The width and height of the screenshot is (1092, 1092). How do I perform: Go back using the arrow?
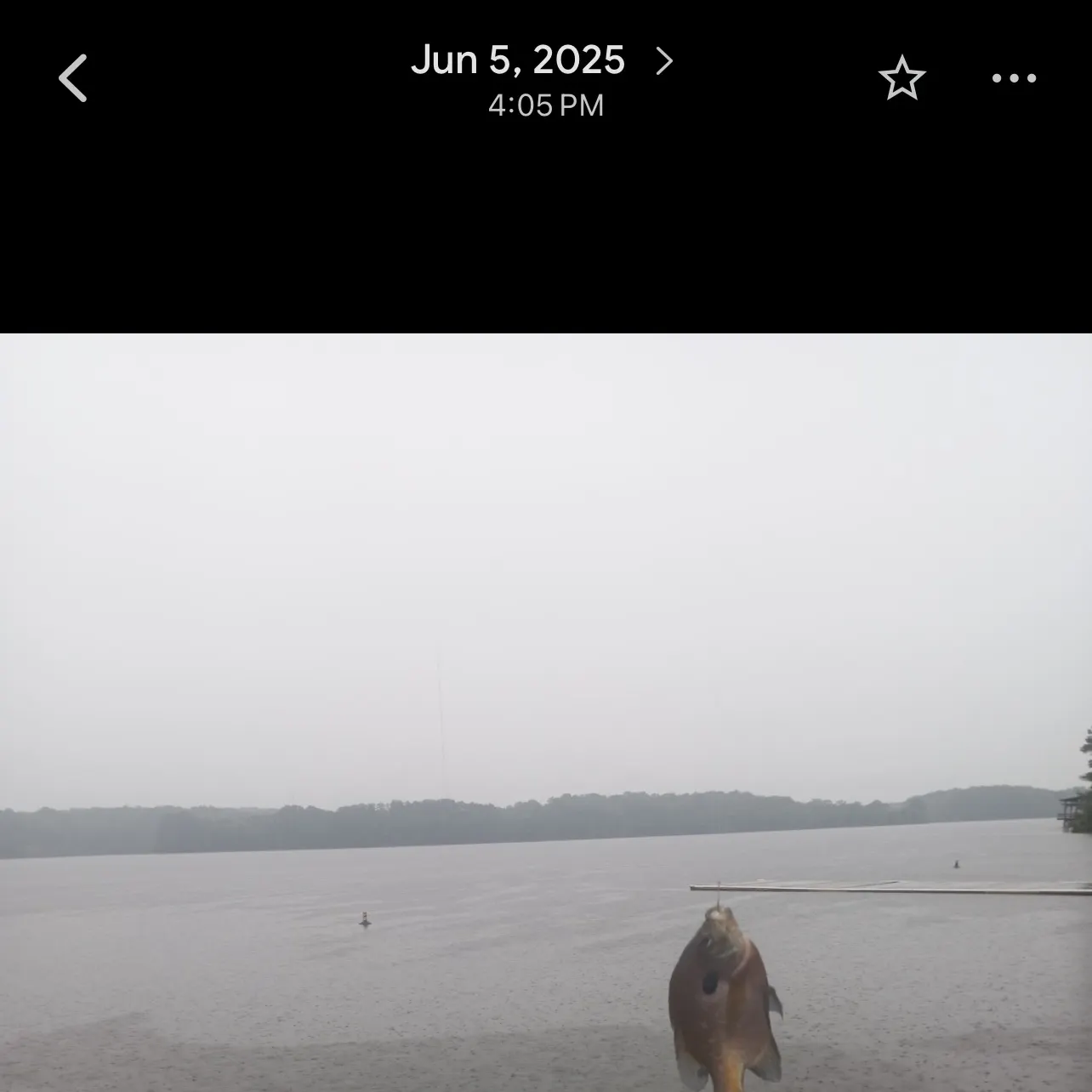[73, 78]
